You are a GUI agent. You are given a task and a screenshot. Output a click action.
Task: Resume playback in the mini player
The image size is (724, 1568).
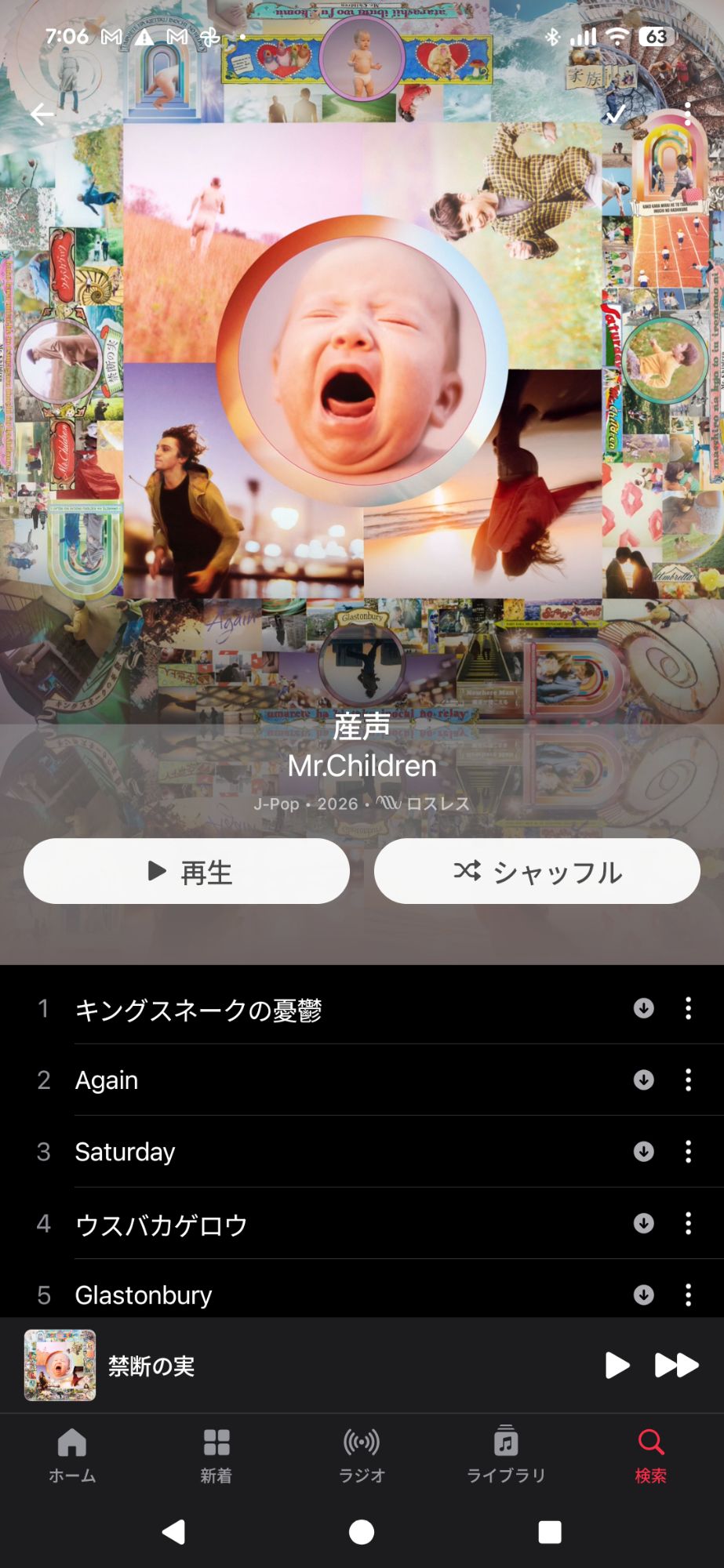coord(617,1366)
